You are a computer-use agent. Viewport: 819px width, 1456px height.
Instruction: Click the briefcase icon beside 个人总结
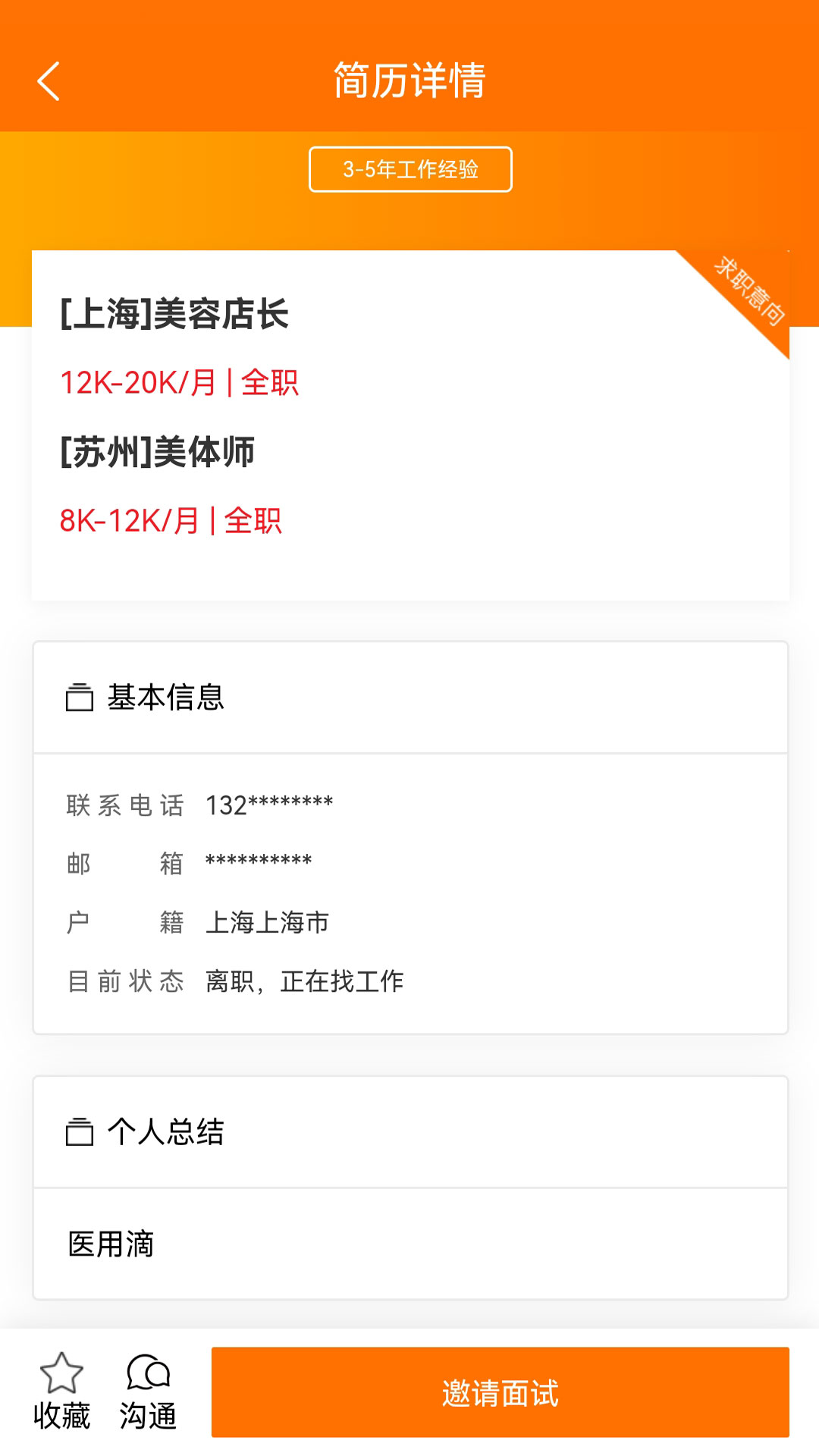pos(79,1132)
